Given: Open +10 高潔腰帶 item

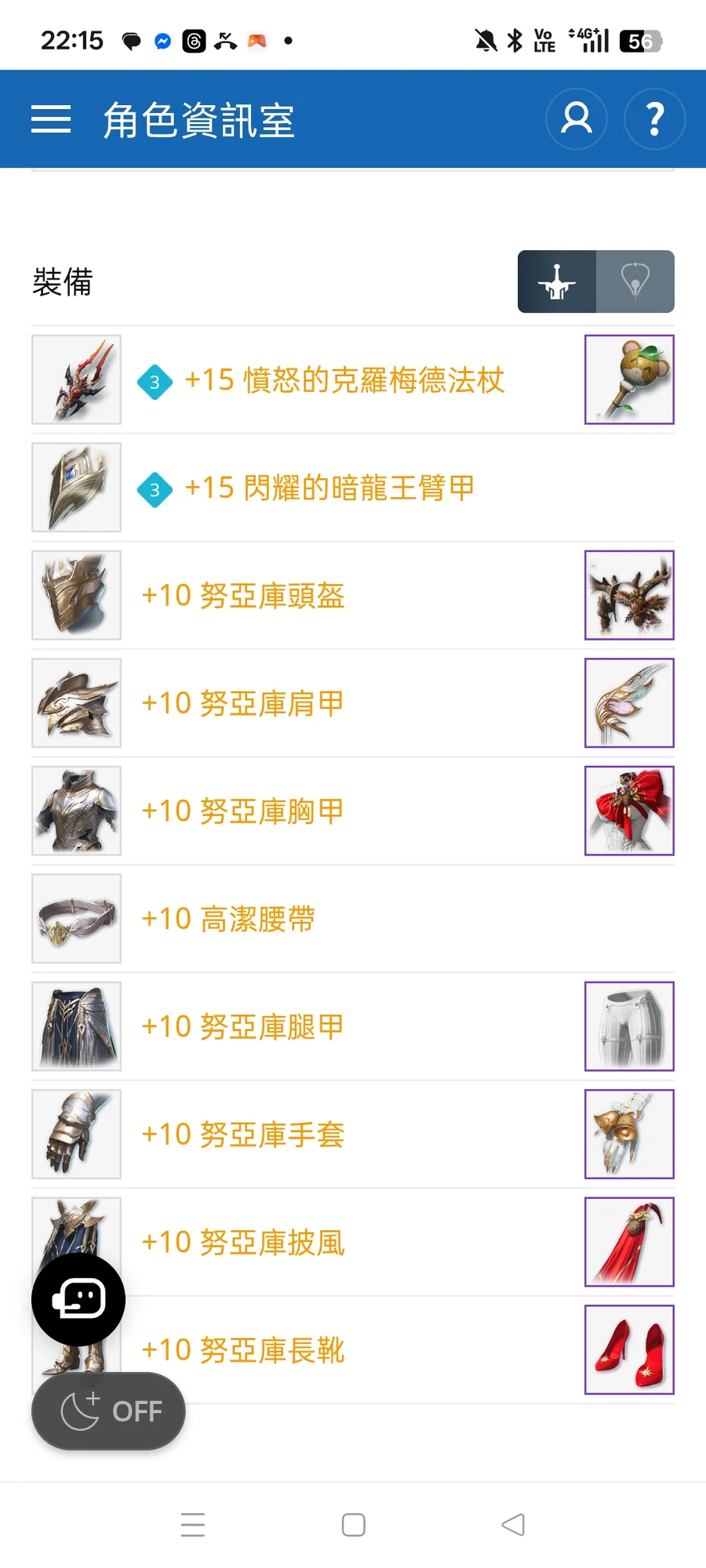Looking at the screenshot, I should 228,919.
